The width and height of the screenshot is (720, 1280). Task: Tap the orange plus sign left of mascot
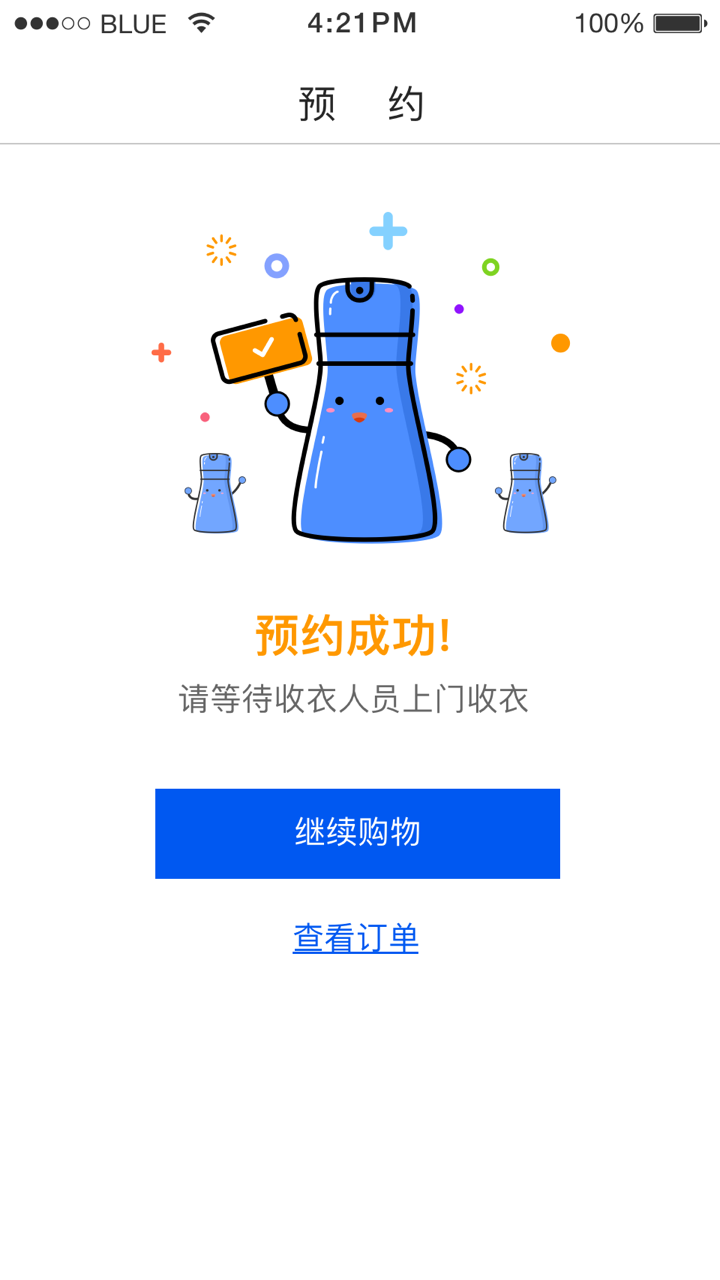click(161, 351)
